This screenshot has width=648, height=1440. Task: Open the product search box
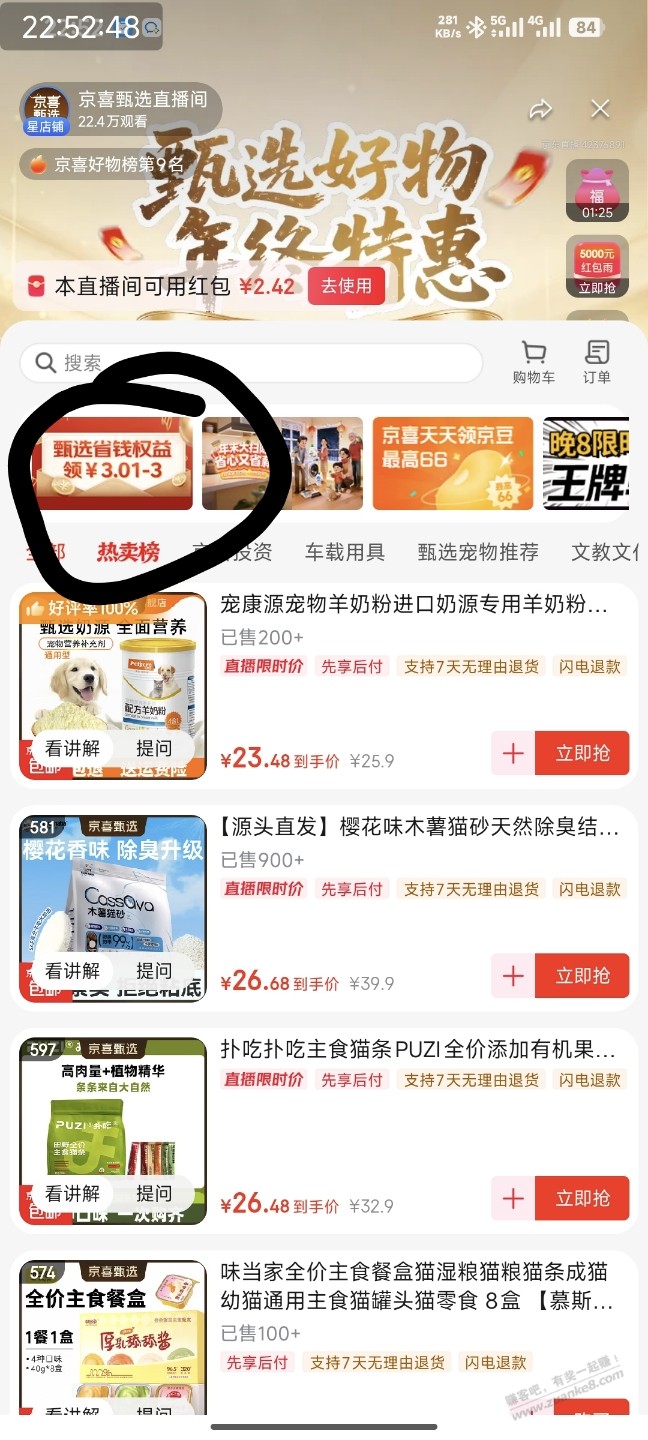click(250, 363)
